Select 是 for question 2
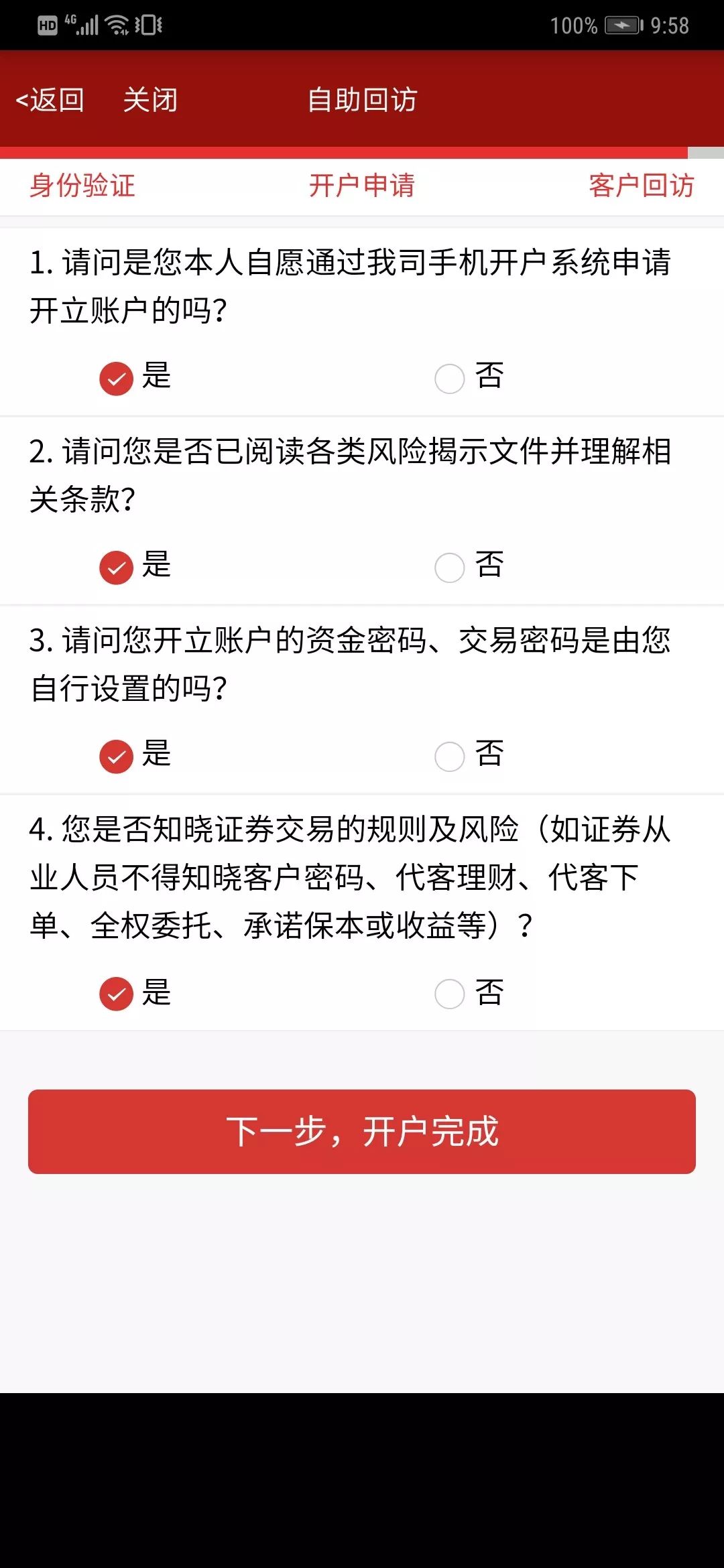Viewport: 724px width, 1568px height. click(x=115, y=567)
